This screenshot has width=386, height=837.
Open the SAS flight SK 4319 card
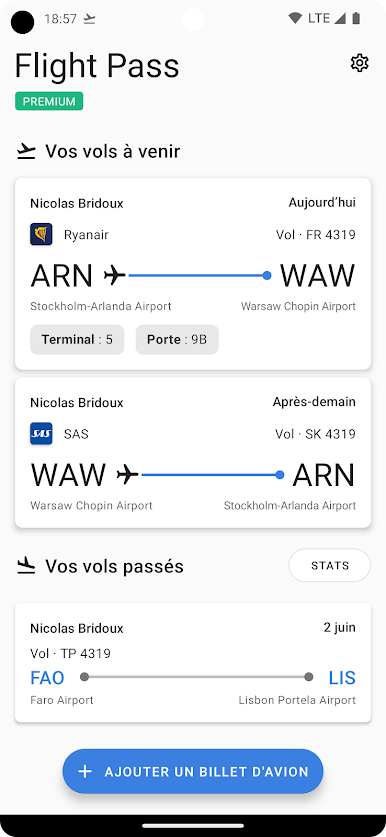pos(193,453)
